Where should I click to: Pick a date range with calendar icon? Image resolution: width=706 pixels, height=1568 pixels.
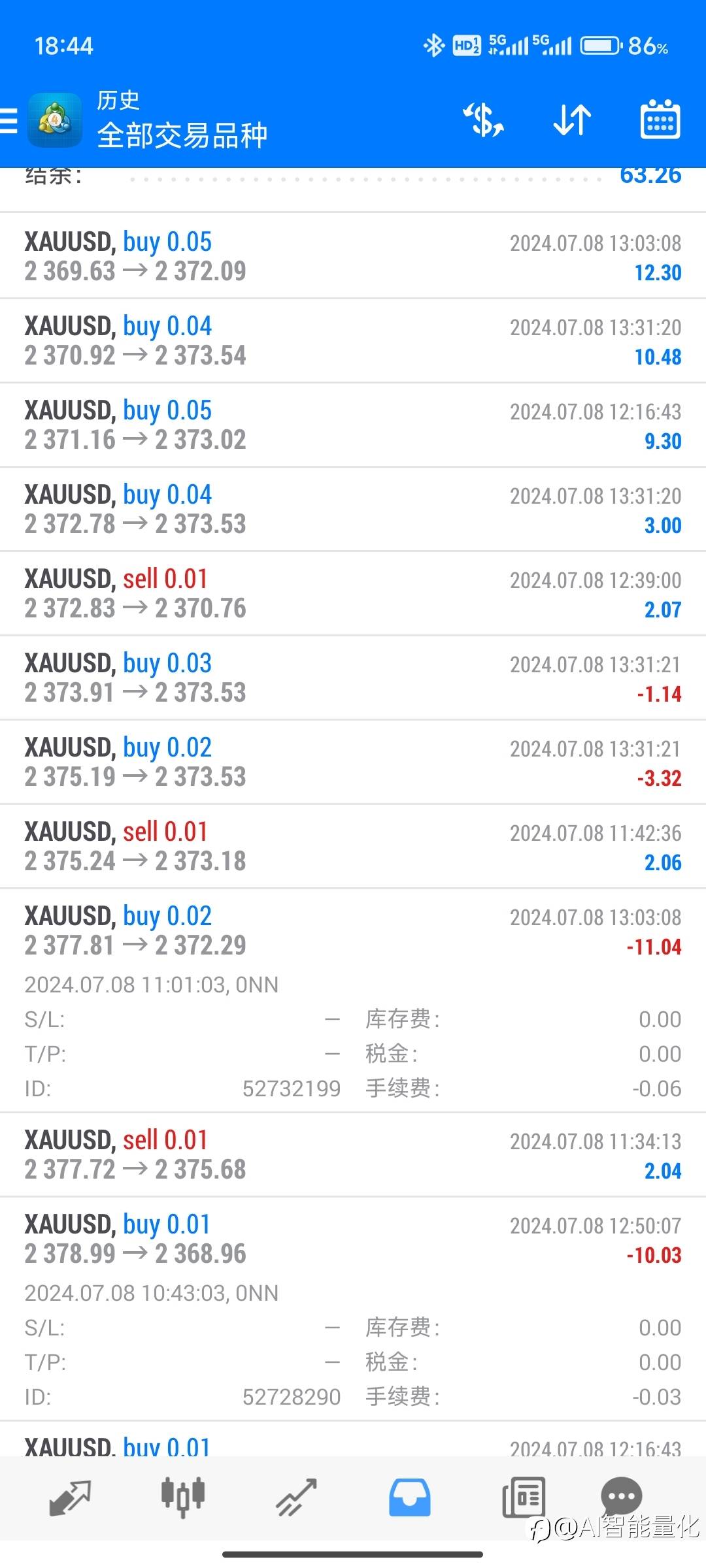[660, 120]
